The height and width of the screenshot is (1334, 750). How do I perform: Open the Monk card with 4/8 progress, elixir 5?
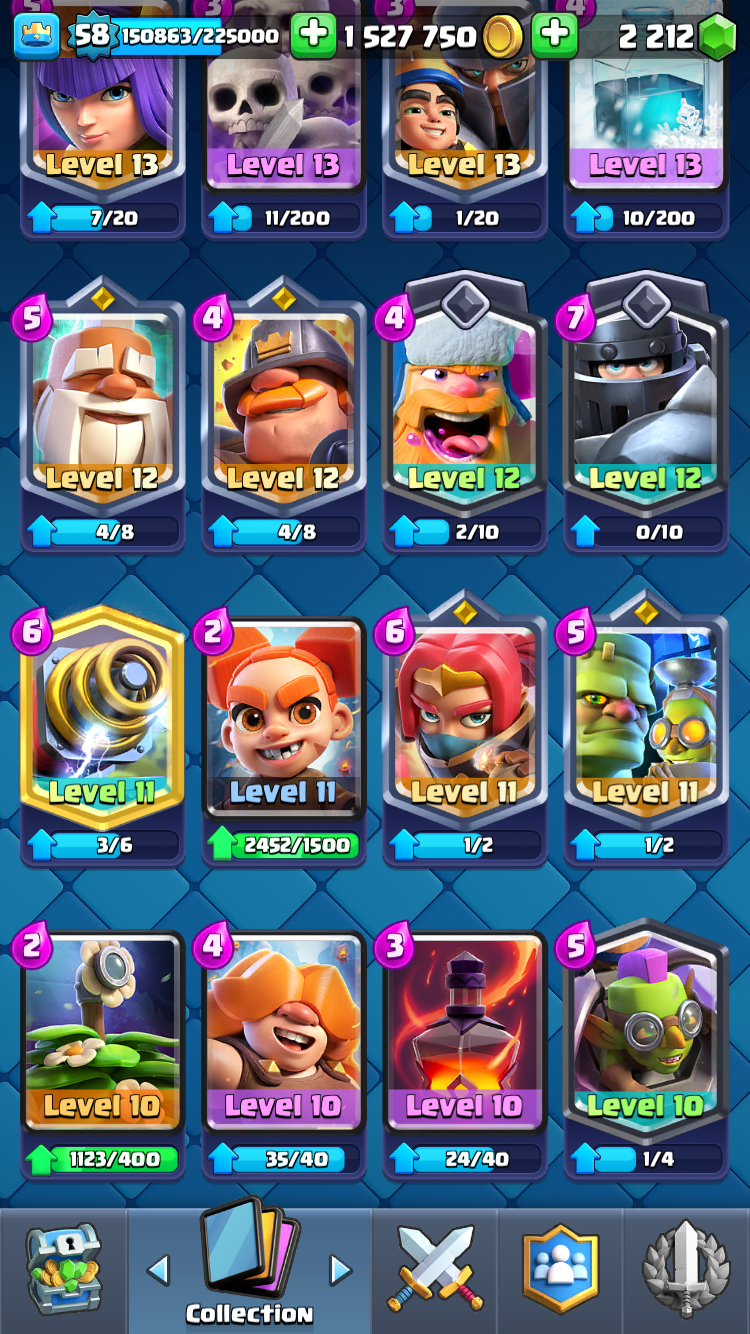(x=103, y=420)
